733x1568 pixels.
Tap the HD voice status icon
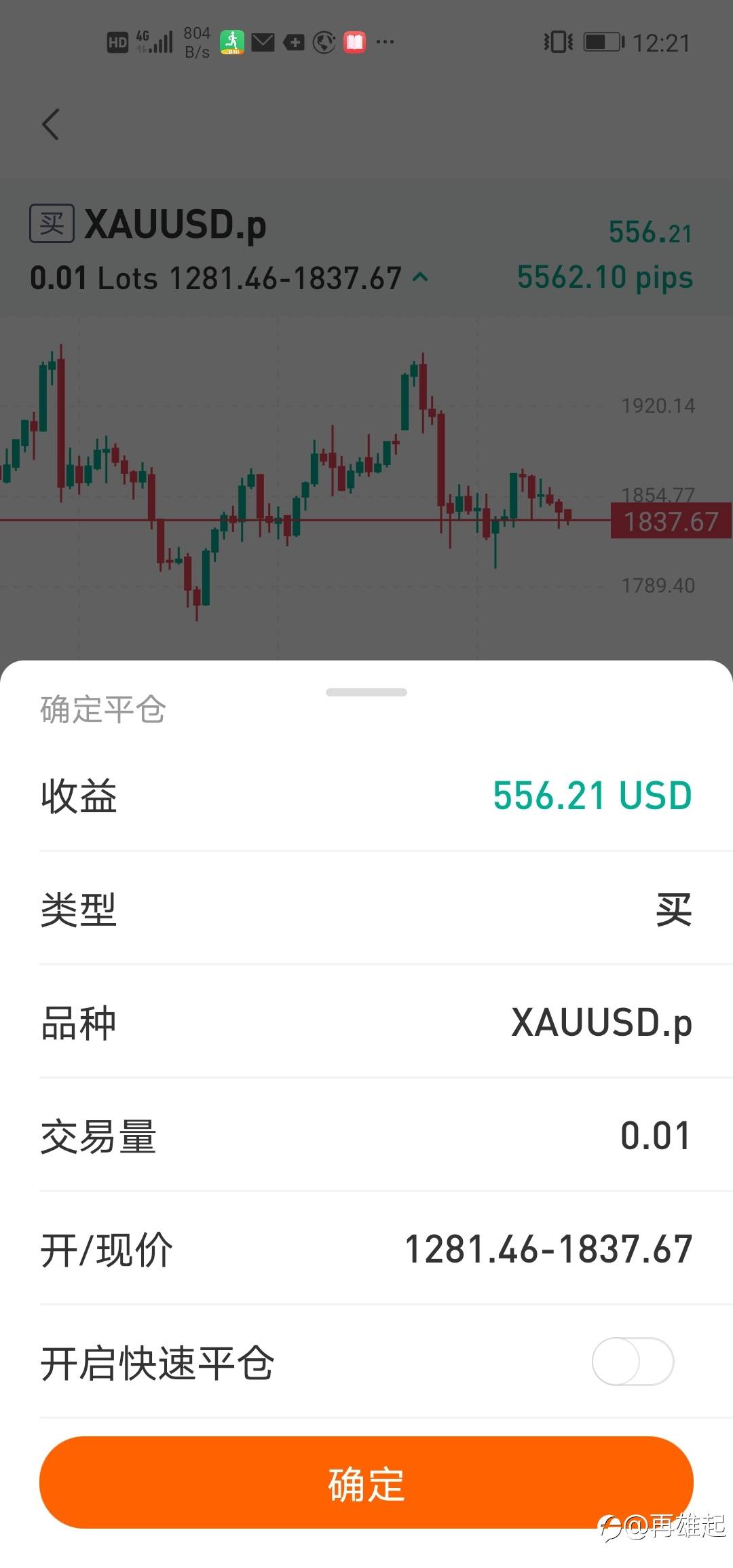click(117, 42)
